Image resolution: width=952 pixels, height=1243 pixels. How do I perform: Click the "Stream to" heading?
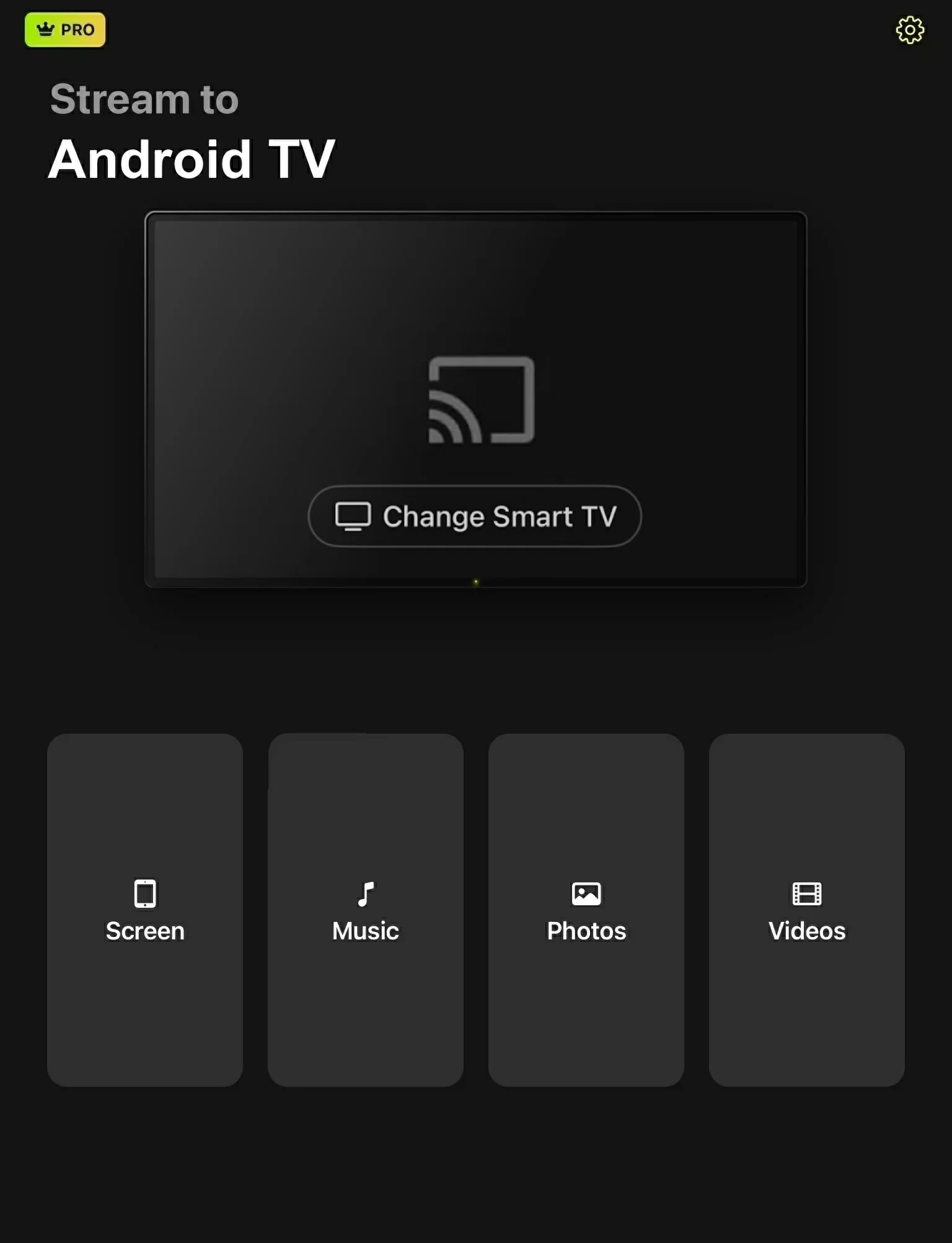coord(144,98)
